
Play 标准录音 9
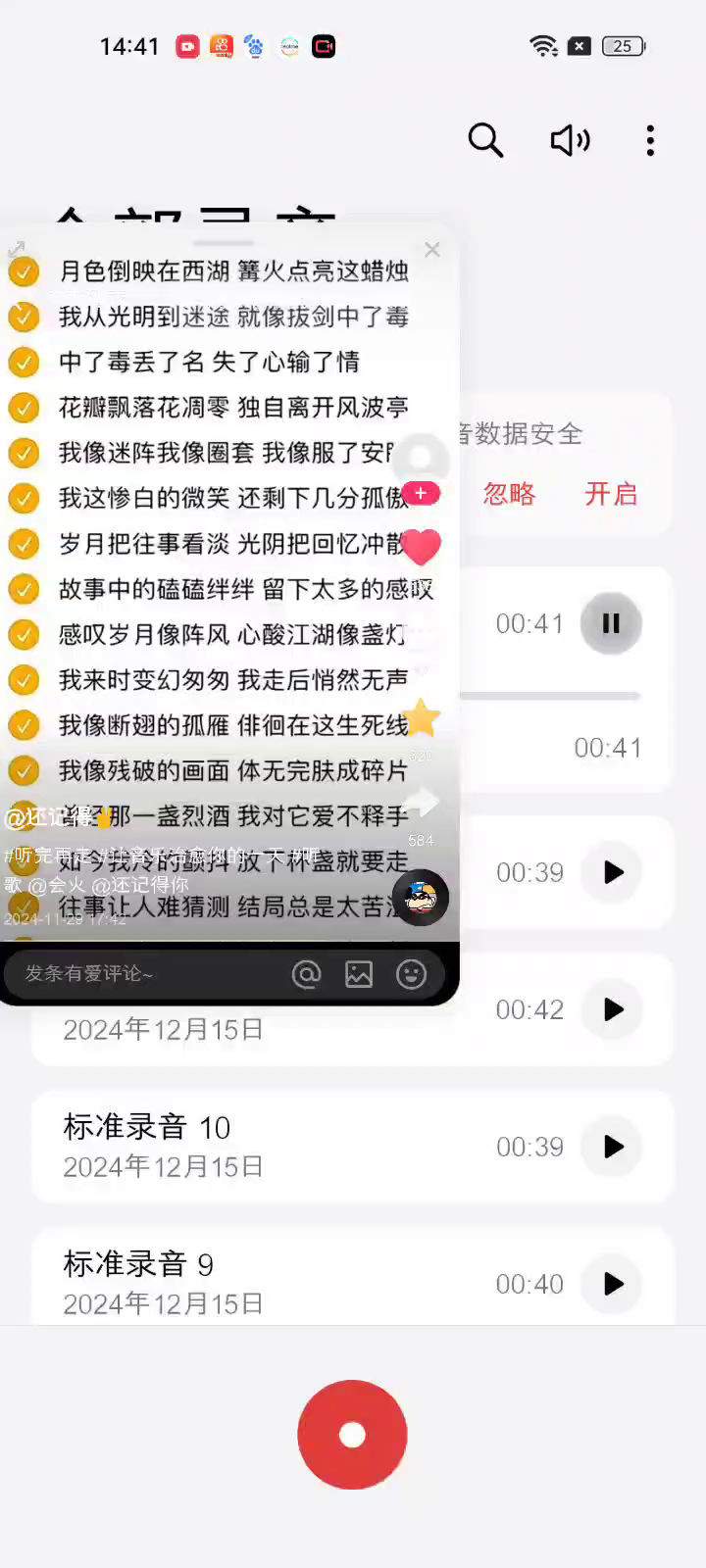click(613, 1284)
